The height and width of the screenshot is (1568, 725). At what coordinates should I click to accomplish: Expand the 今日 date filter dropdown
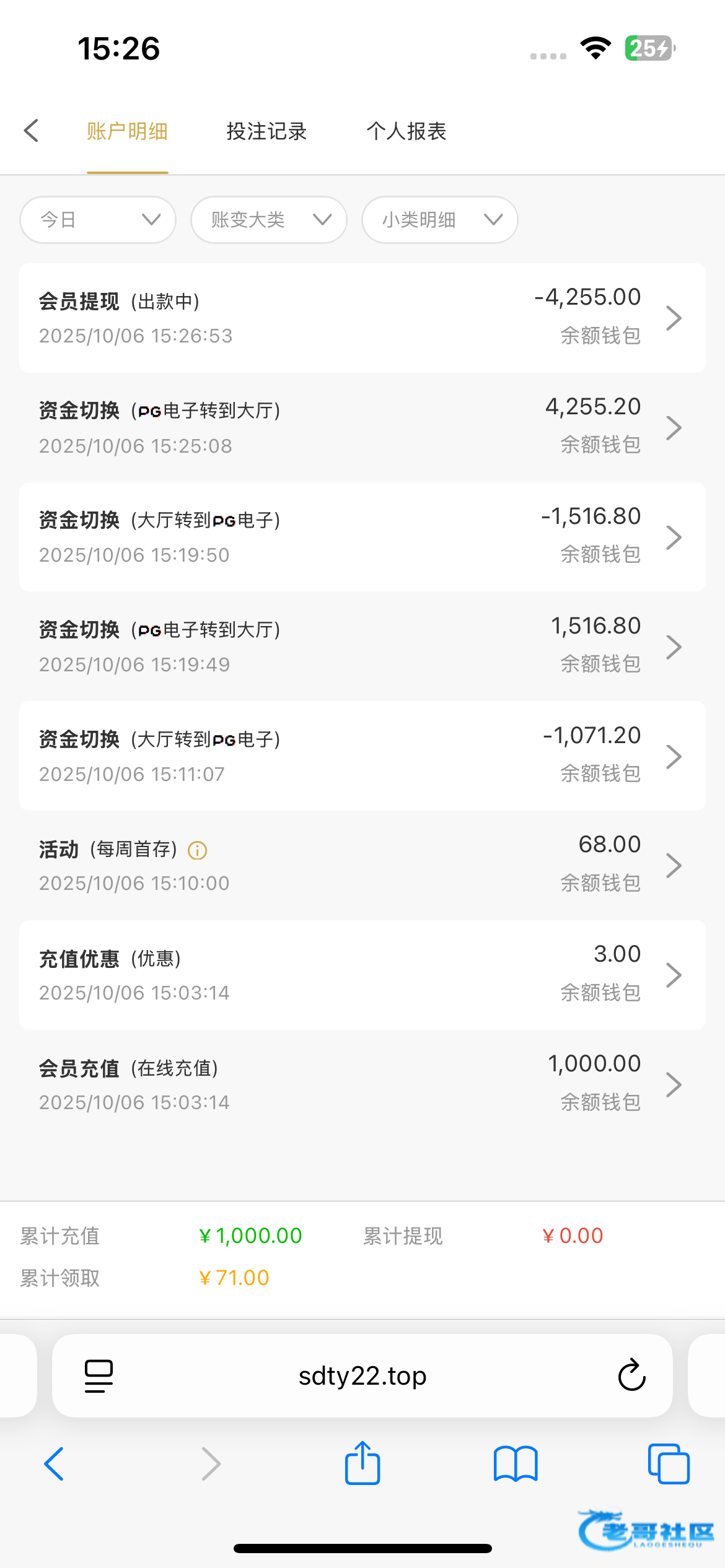point(98,220)
